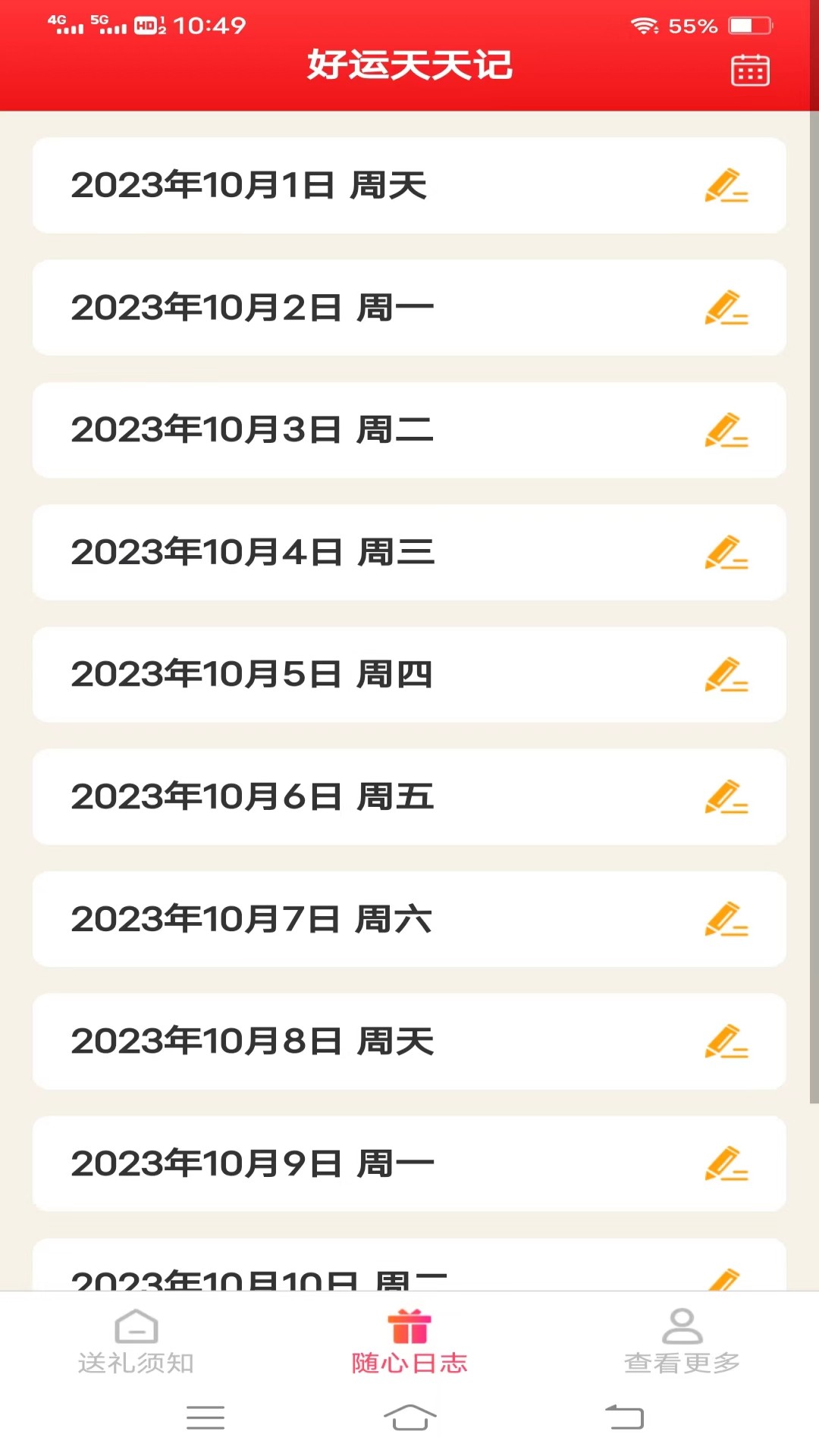Open the 2023年10月3日 周二 entry
The height and width of the screenshot is (1456, 819).
point(409,430)
